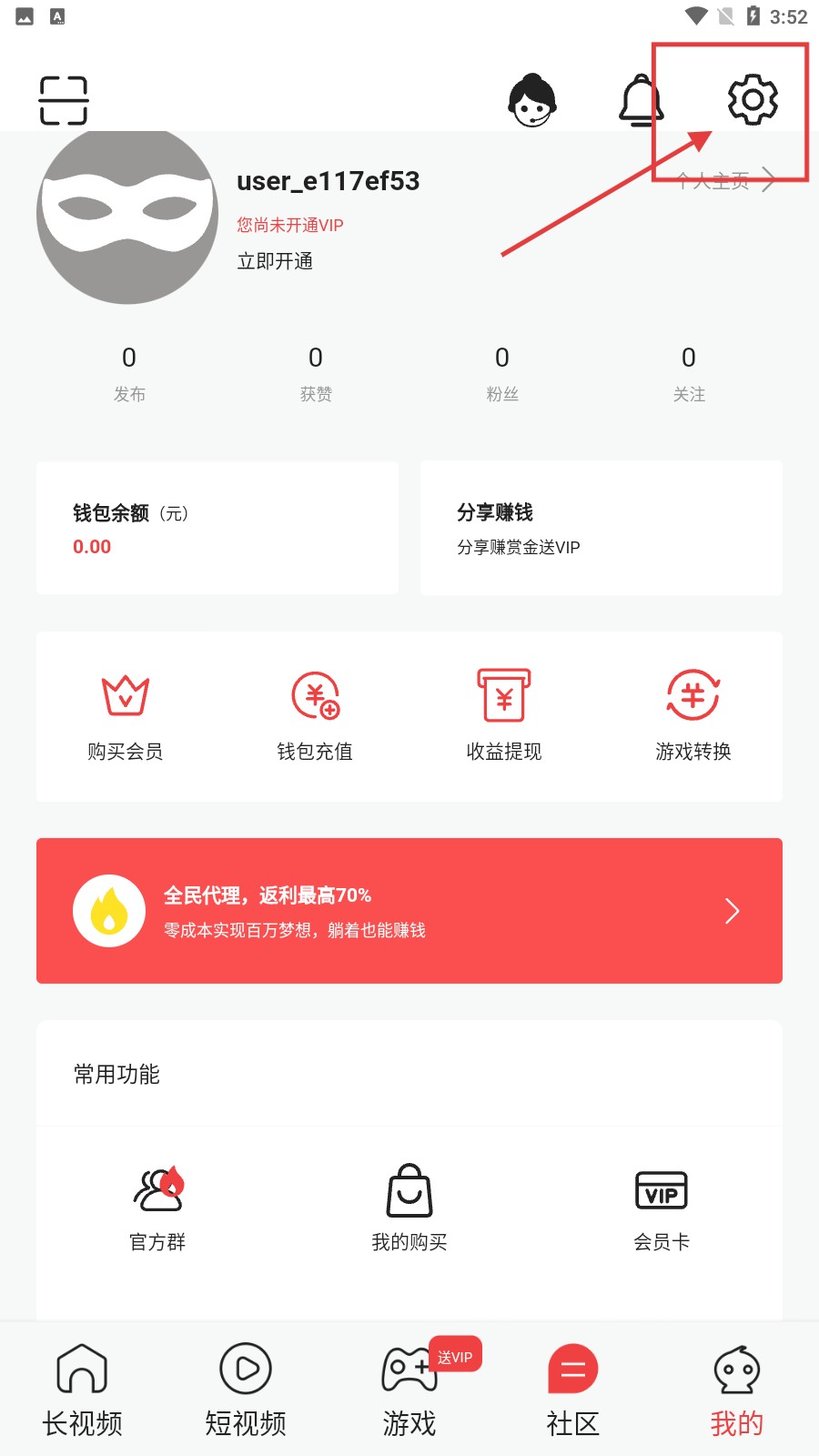Open the 分享赚钱 share card
The image size is (819, 1456).
coord(601,528)
